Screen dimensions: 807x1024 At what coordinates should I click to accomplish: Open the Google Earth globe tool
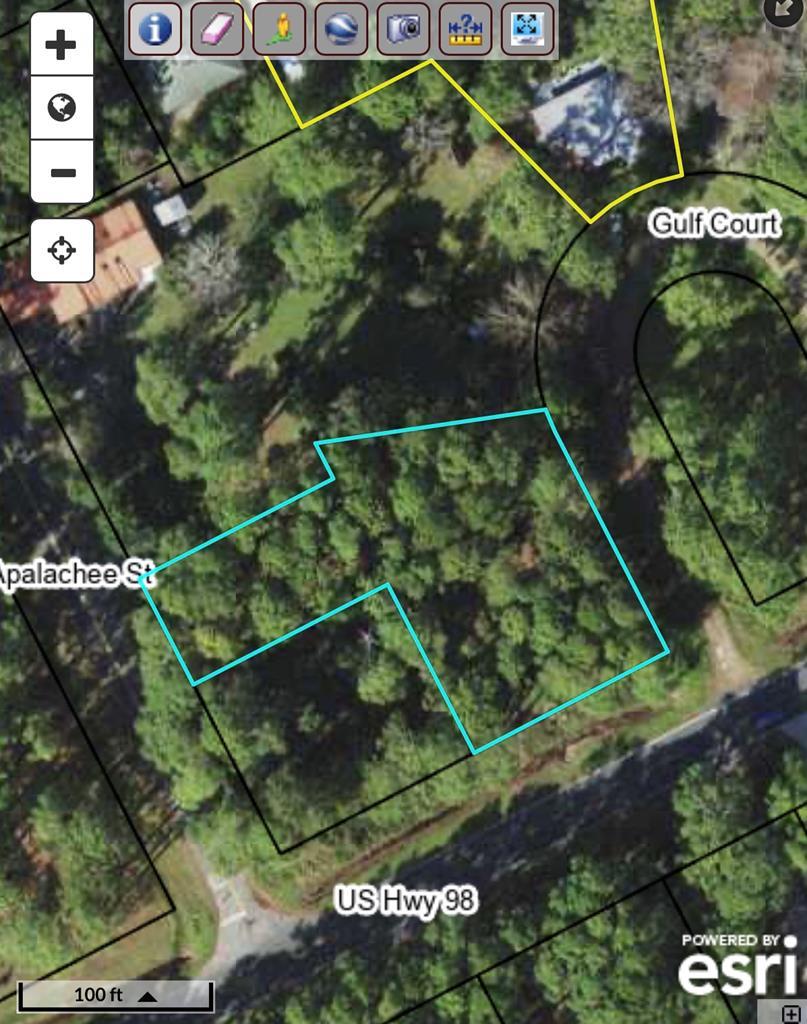coord(341,29)
